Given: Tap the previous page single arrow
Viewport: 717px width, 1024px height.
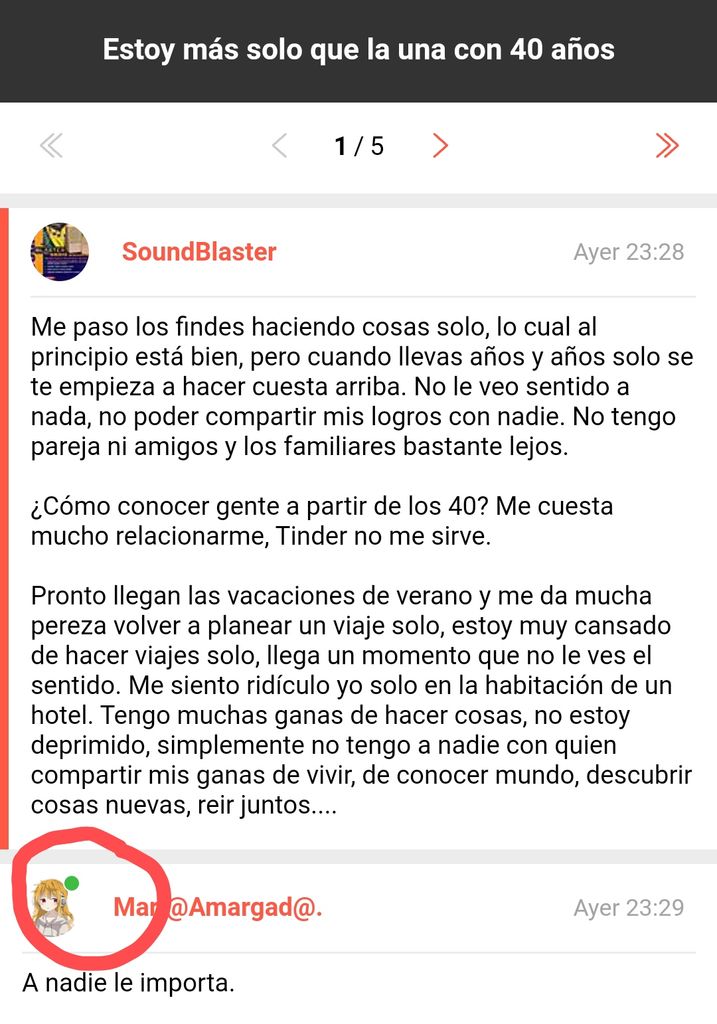Looking at the screenshot, I should (x=279, y=146).
